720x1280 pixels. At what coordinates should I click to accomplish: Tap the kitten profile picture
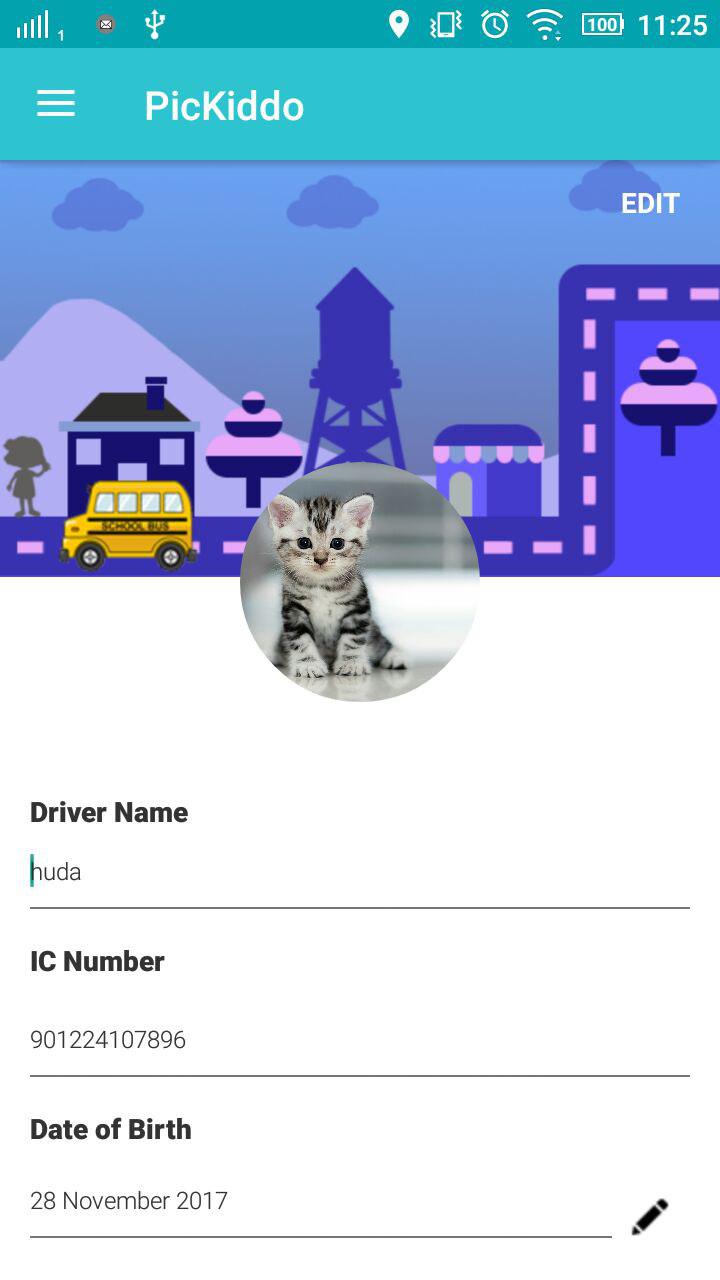click(x=360, y=582)
